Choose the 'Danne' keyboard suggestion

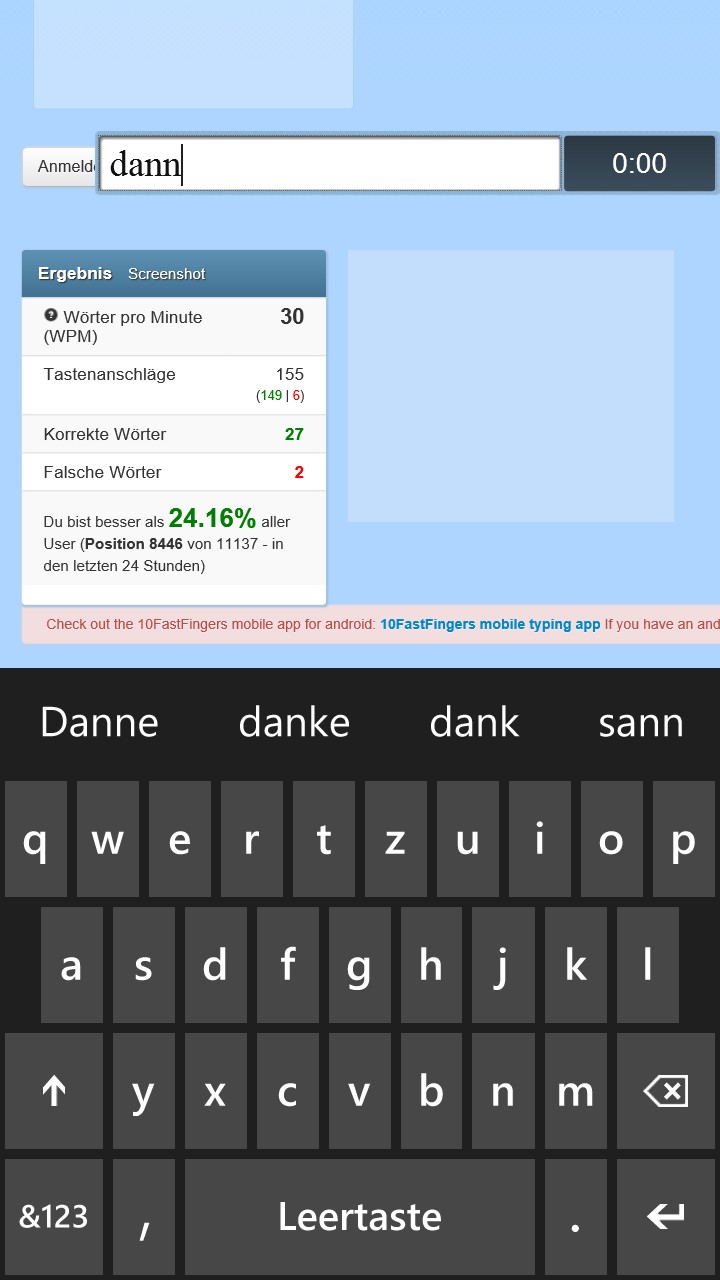[99, 722]
